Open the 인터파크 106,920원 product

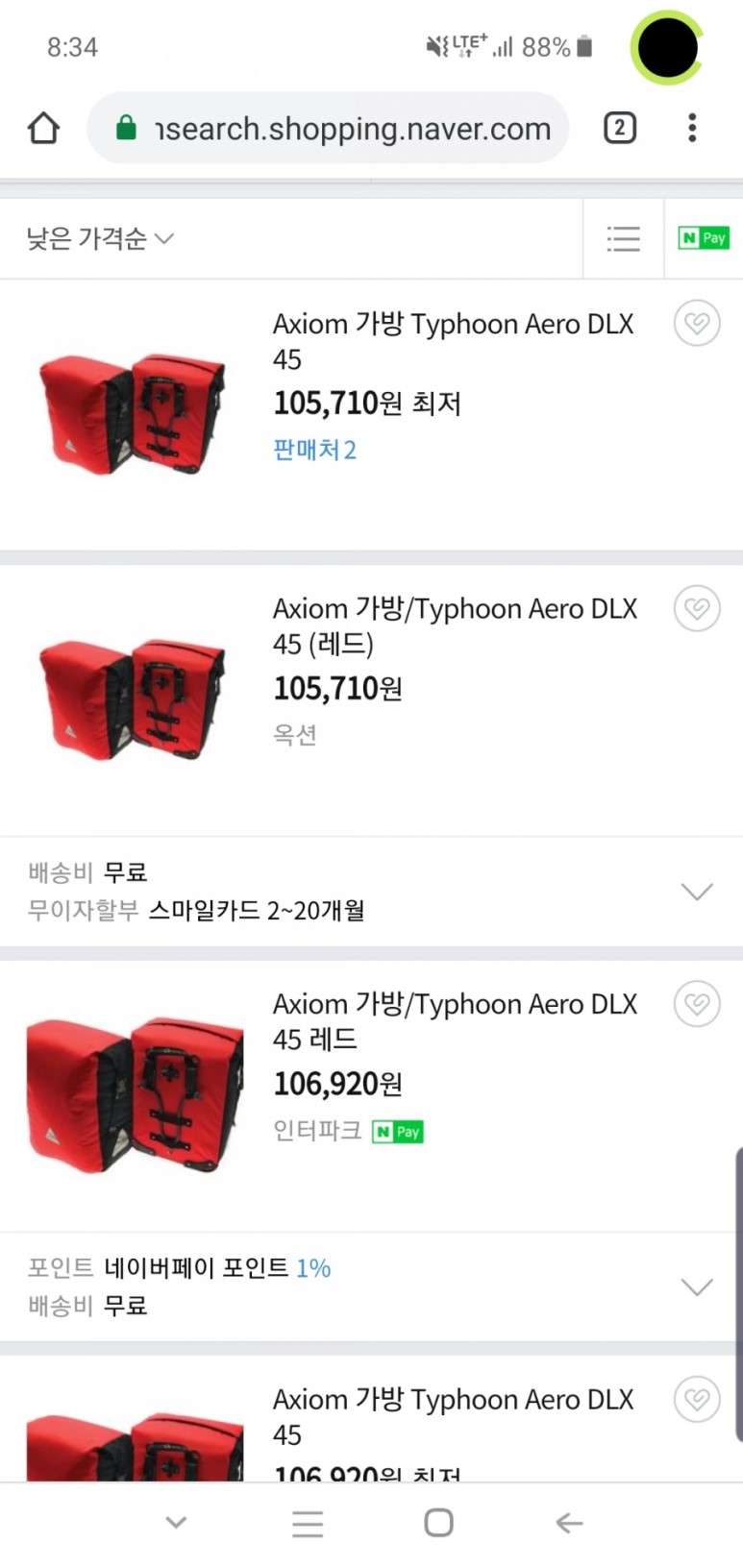coord(454,1021)
